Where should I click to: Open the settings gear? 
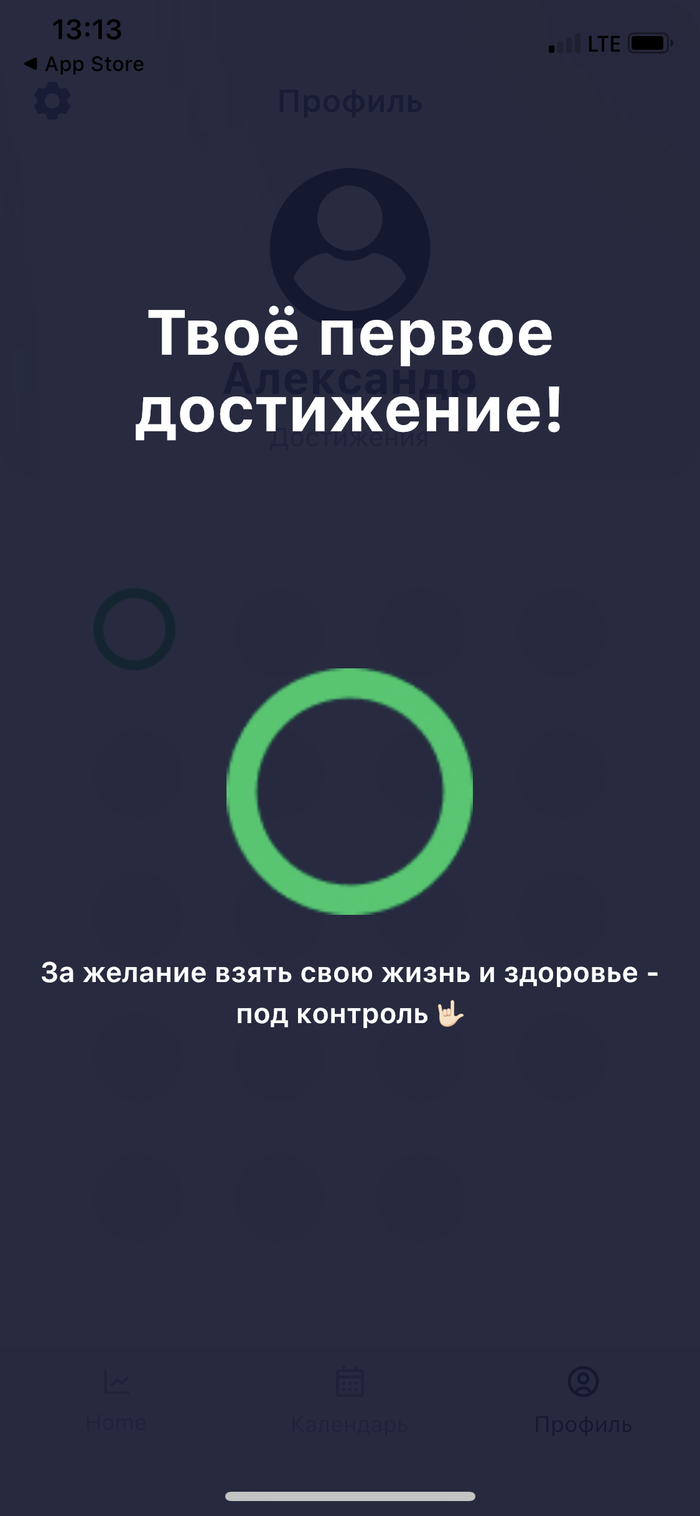52,101
